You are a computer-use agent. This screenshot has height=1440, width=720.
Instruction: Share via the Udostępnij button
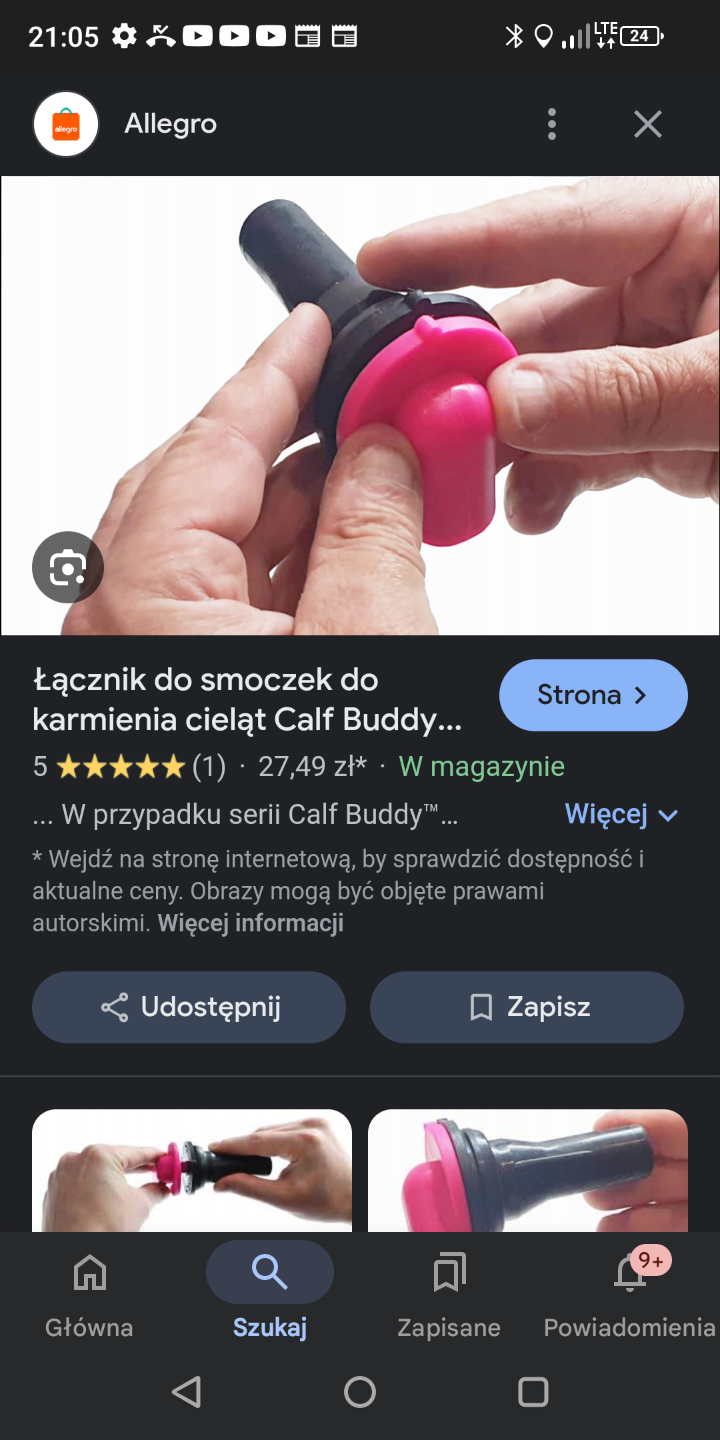click(189, 1007)
